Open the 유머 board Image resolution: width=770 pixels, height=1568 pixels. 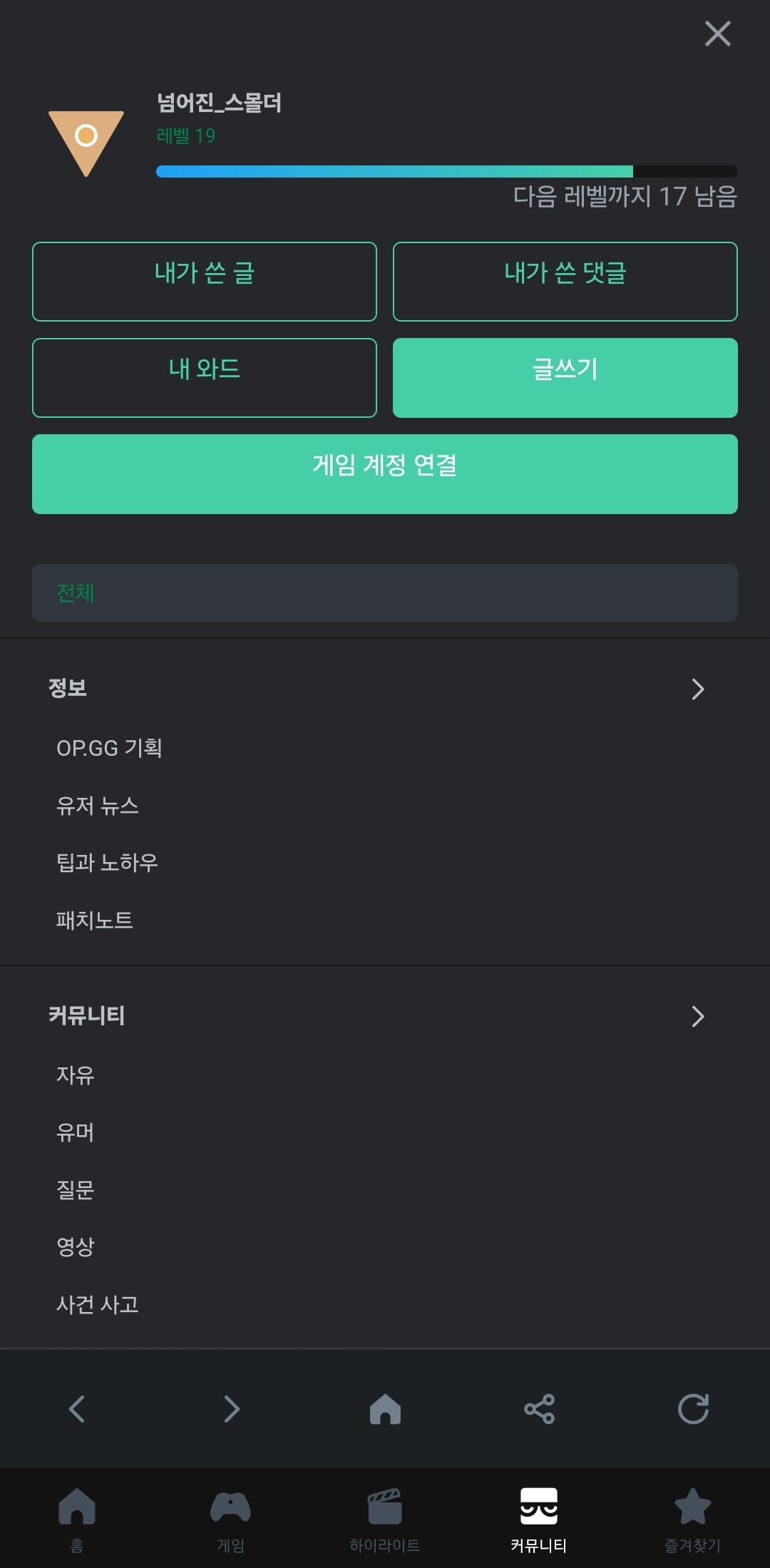[76, 1132]
